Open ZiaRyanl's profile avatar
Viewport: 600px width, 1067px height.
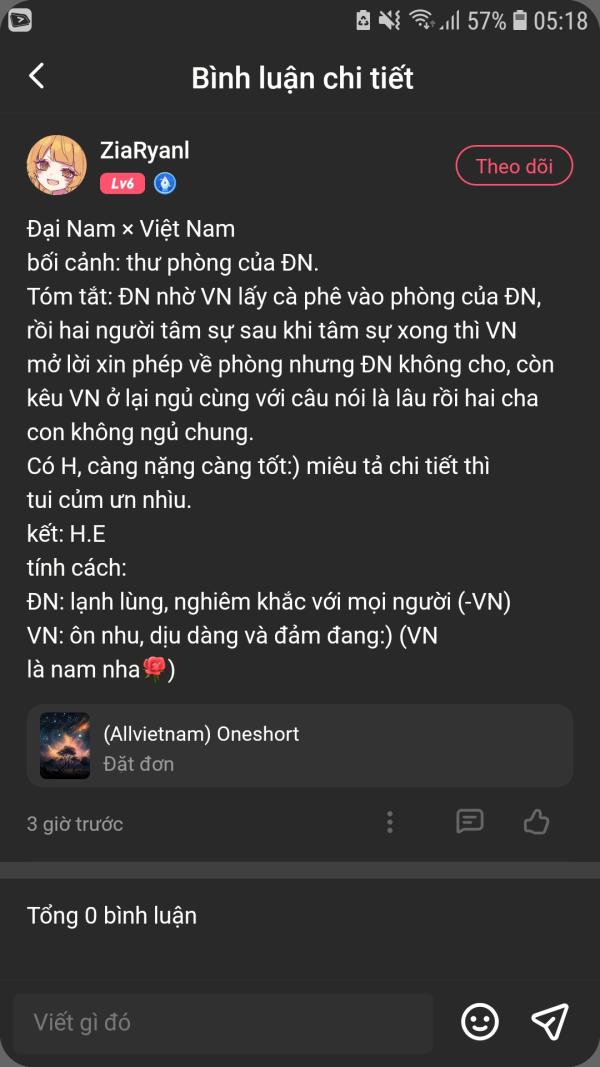(x=56, y=165)
